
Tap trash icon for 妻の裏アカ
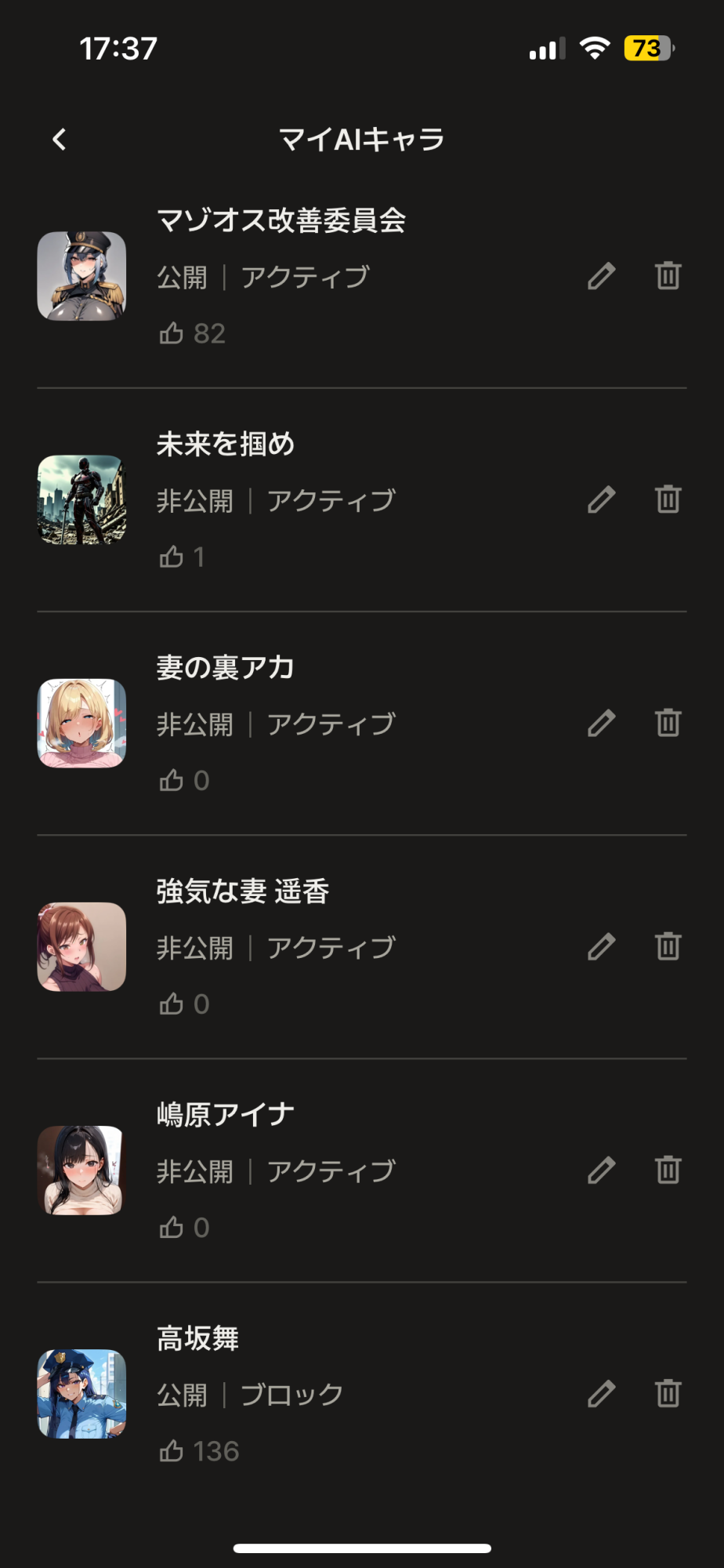pyautogui.click(x=668, y=723)
